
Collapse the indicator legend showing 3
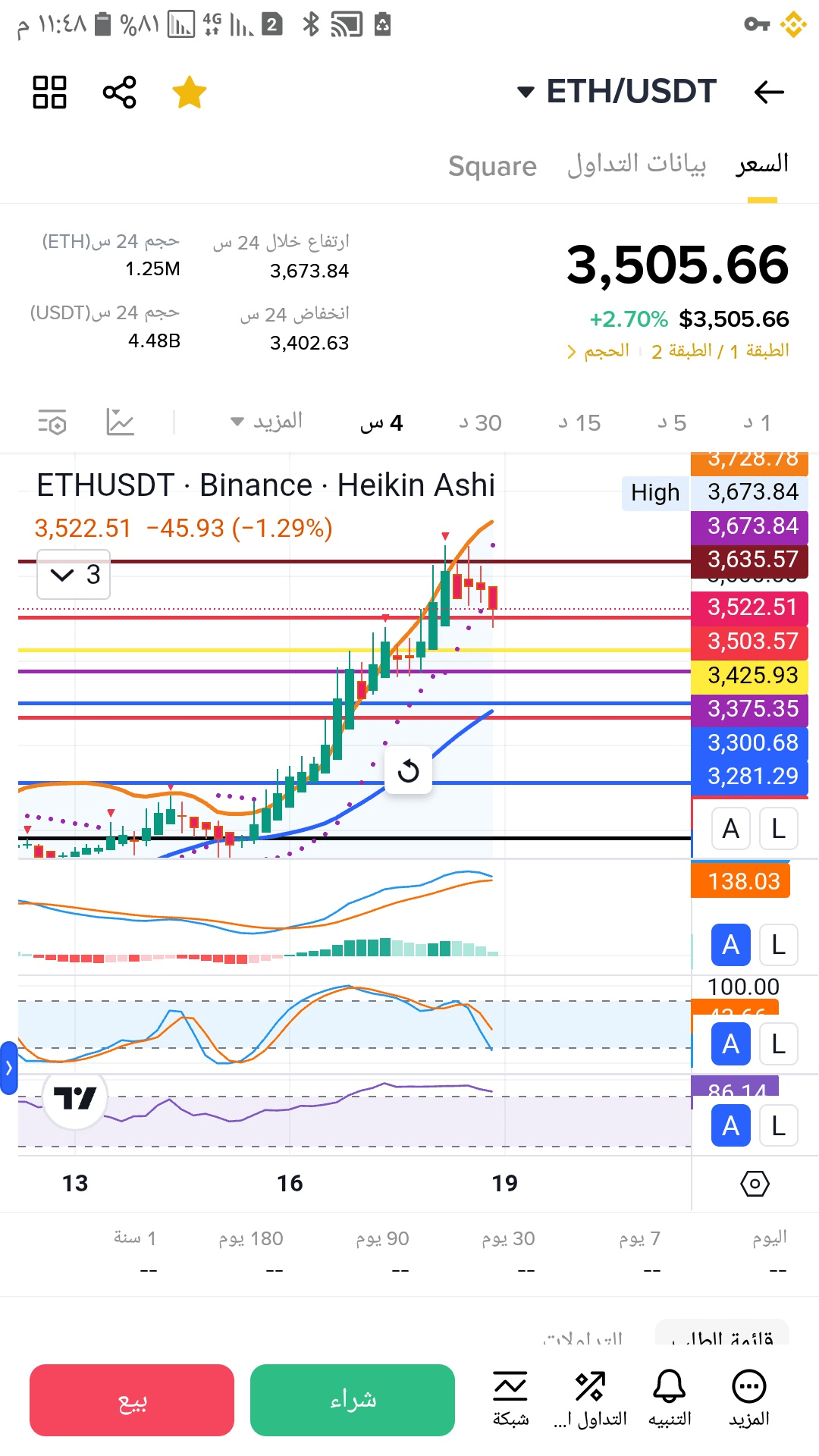click(74, 575)
